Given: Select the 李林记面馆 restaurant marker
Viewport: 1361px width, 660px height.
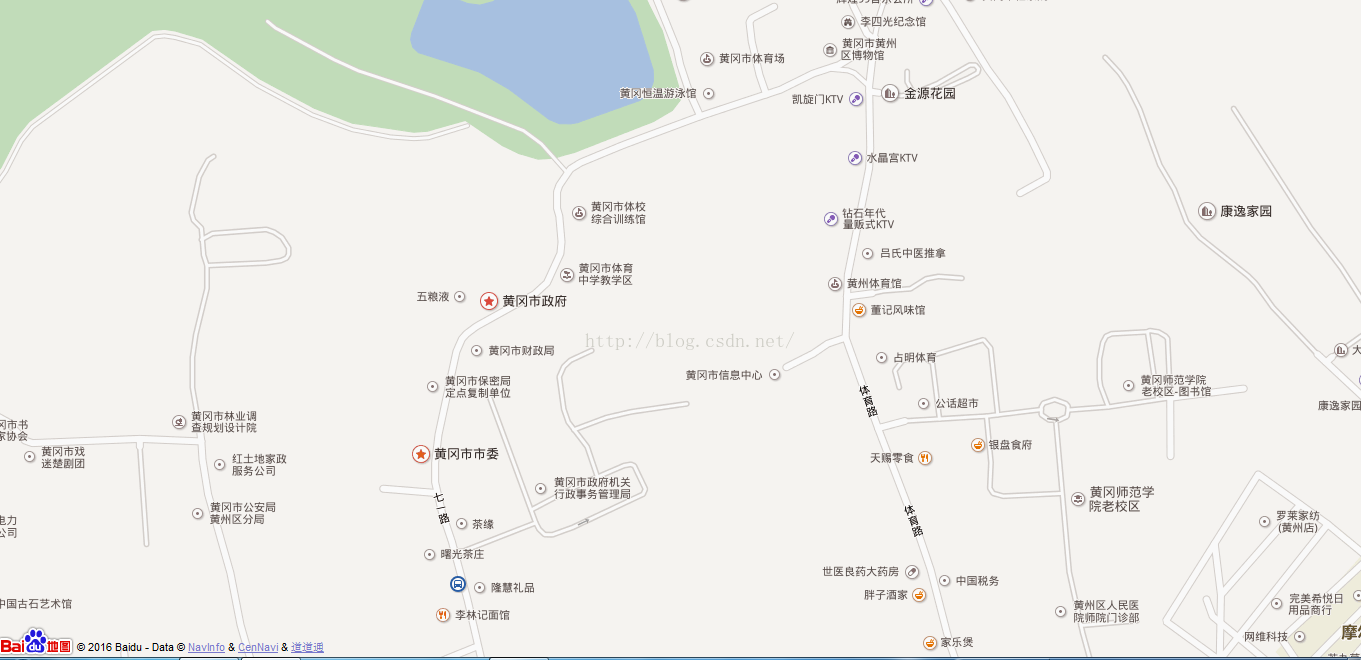Looking at the screenshot, I should (x=442, y=615).
